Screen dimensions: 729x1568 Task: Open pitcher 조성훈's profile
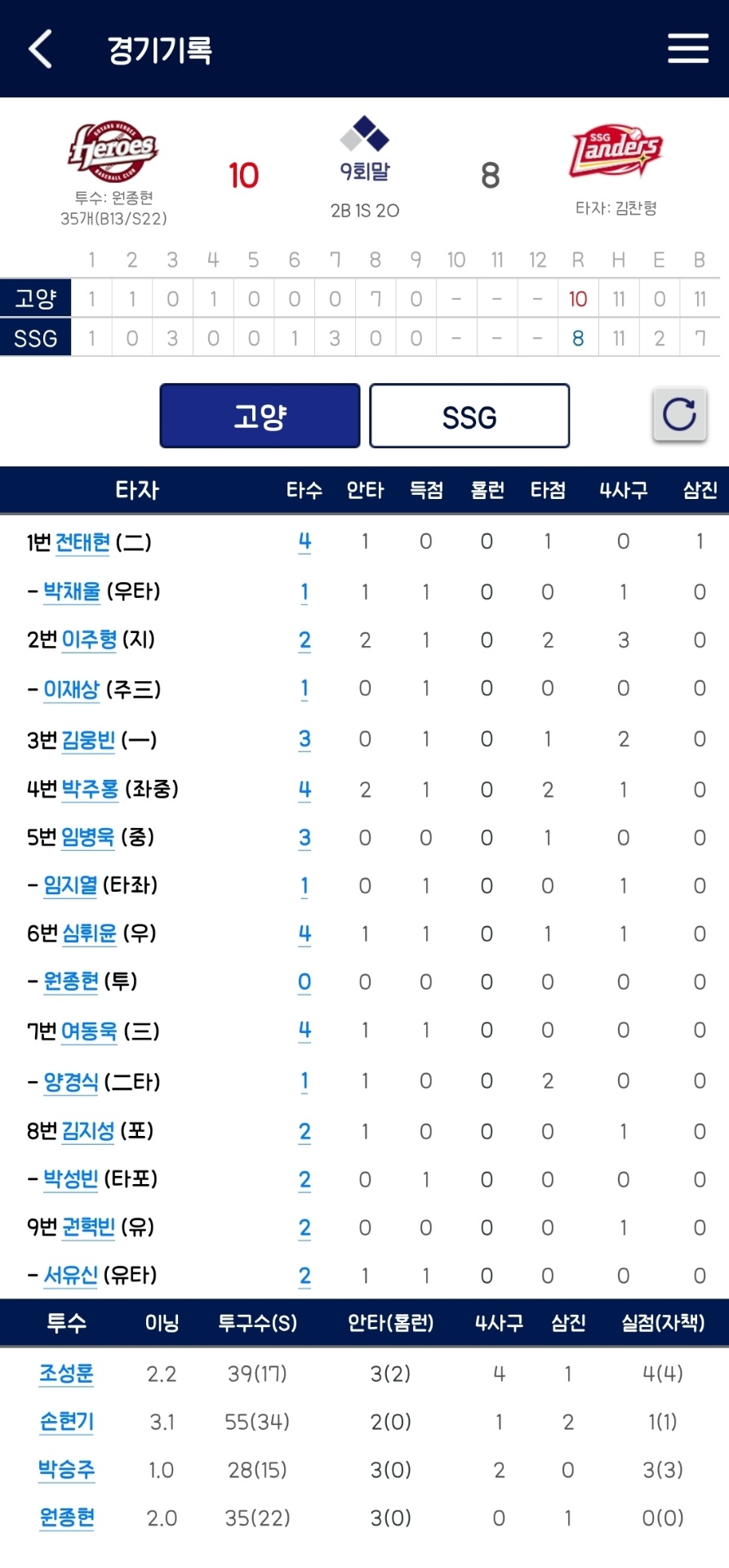(66, 1374)
